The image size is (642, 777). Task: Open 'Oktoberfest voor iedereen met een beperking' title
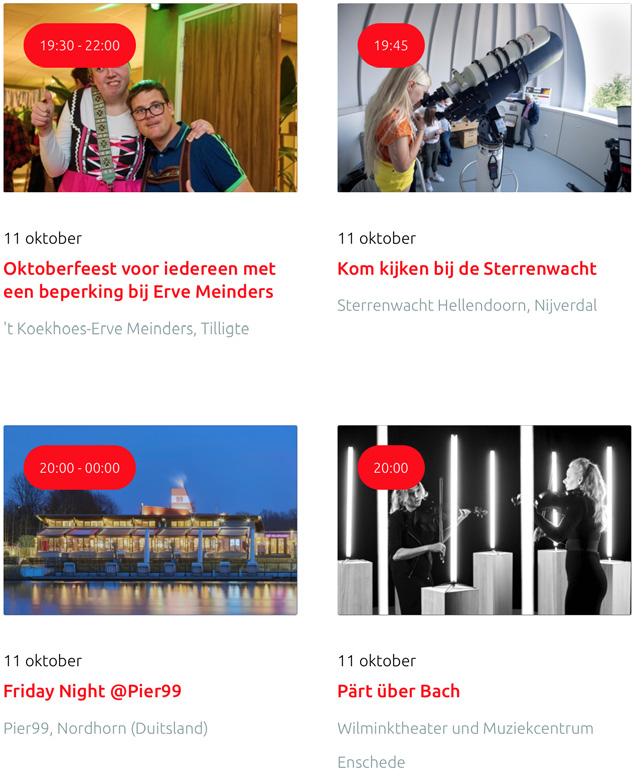click(139, 280)
